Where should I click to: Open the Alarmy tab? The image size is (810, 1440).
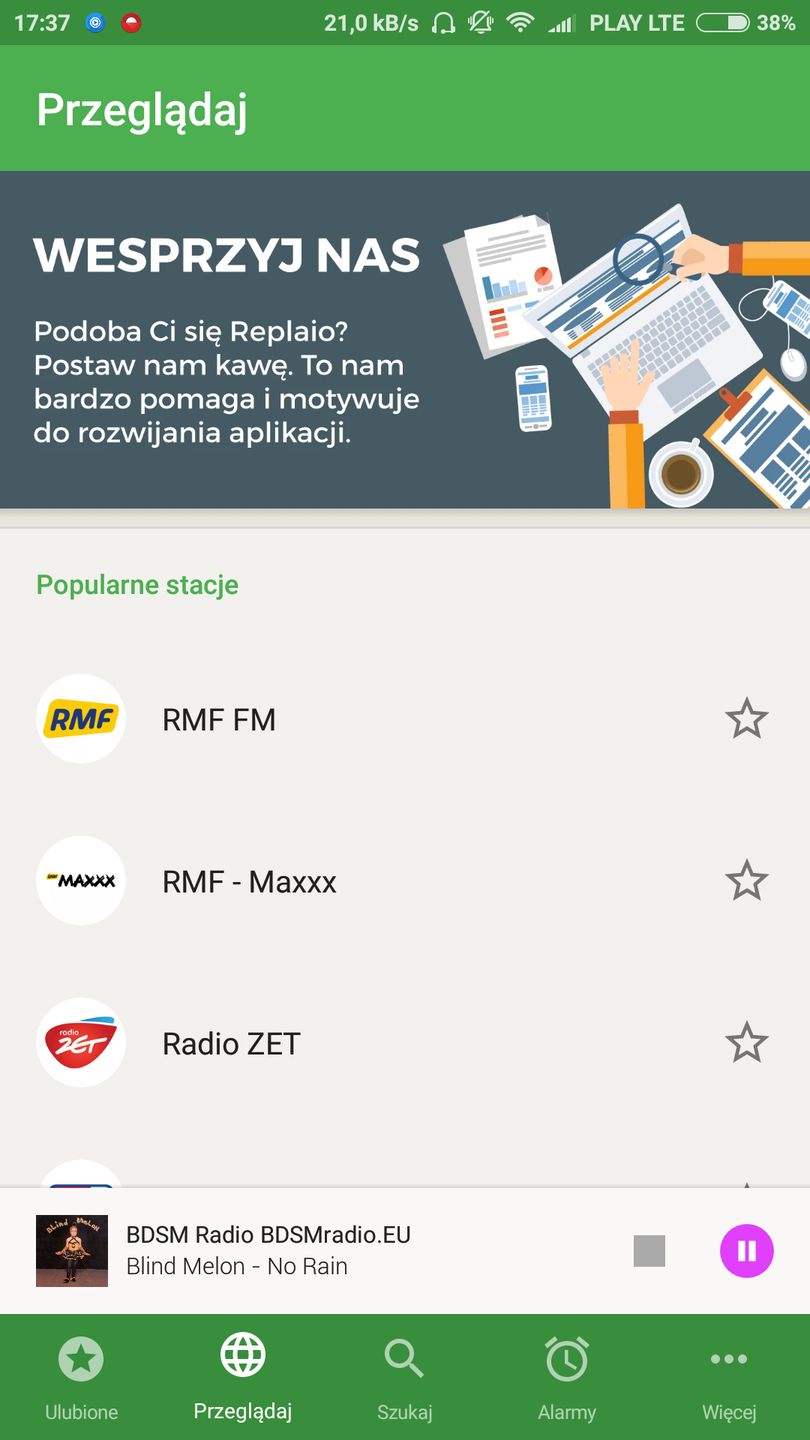tap(567, 1378)
